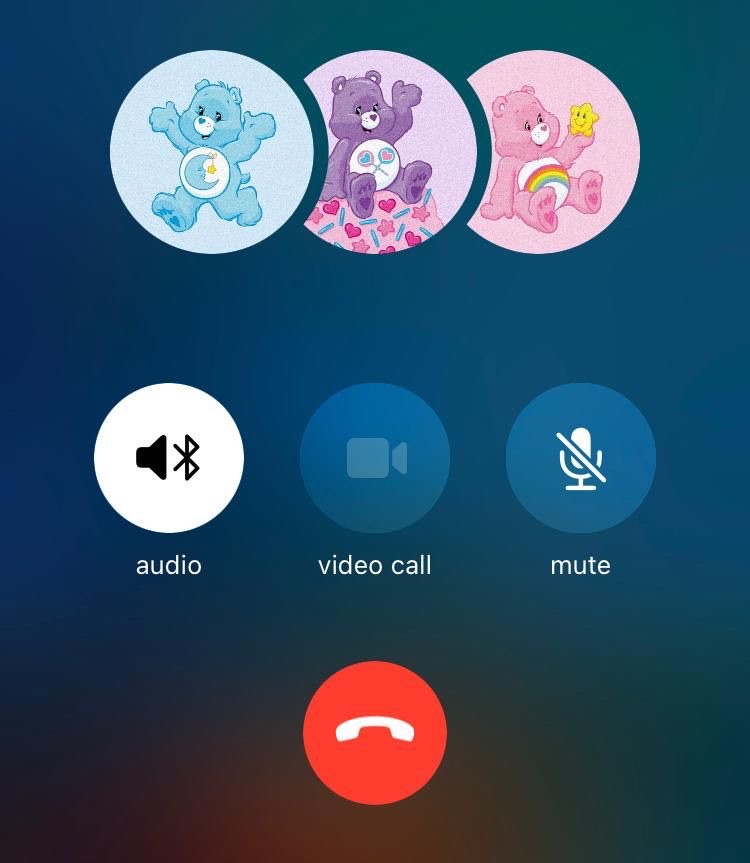Screen dimensions: 750x863
Task: Change the audio output source
Action: point(169,458)
